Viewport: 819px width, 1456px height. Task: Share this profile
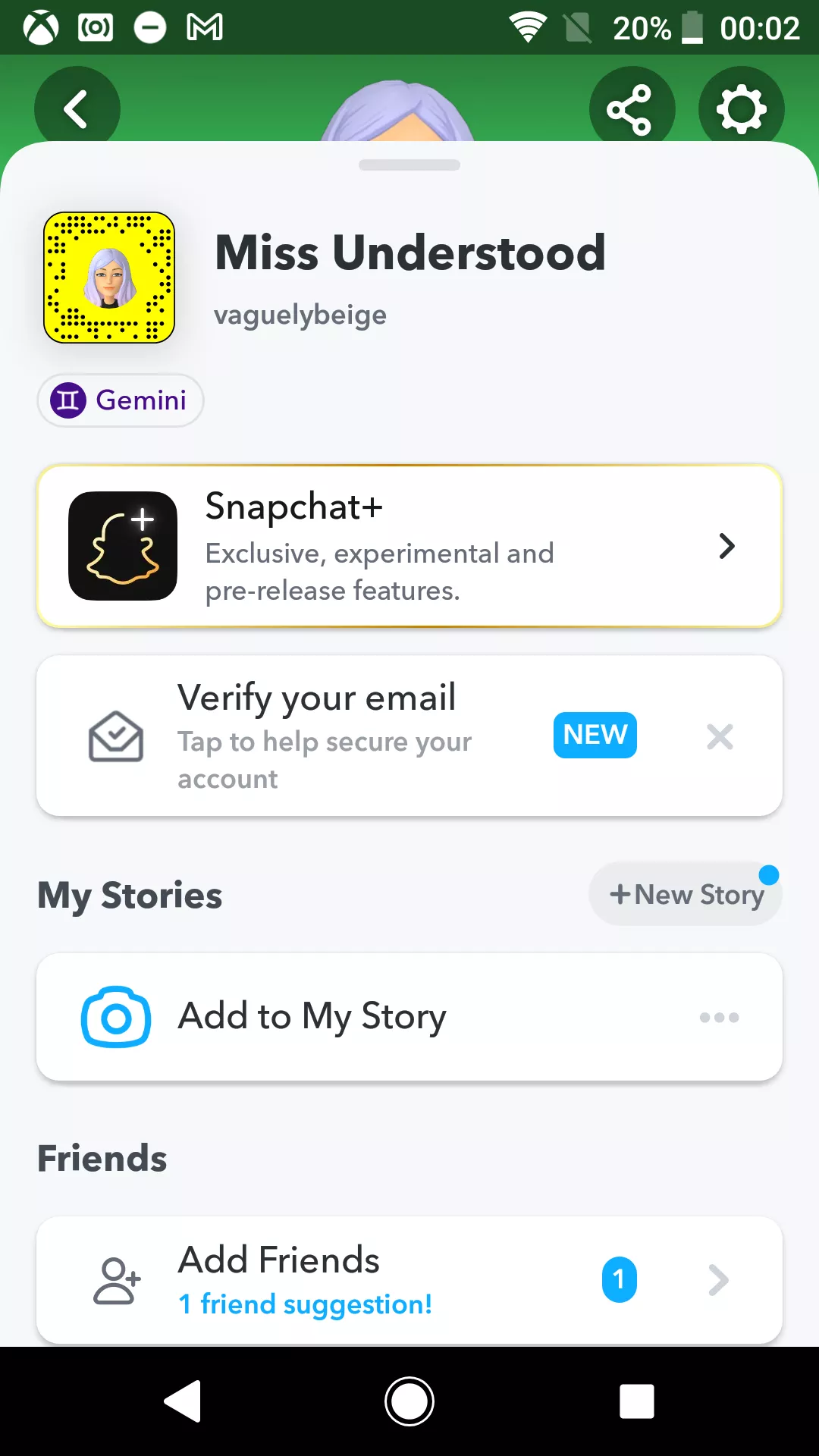tap(630, 109)
